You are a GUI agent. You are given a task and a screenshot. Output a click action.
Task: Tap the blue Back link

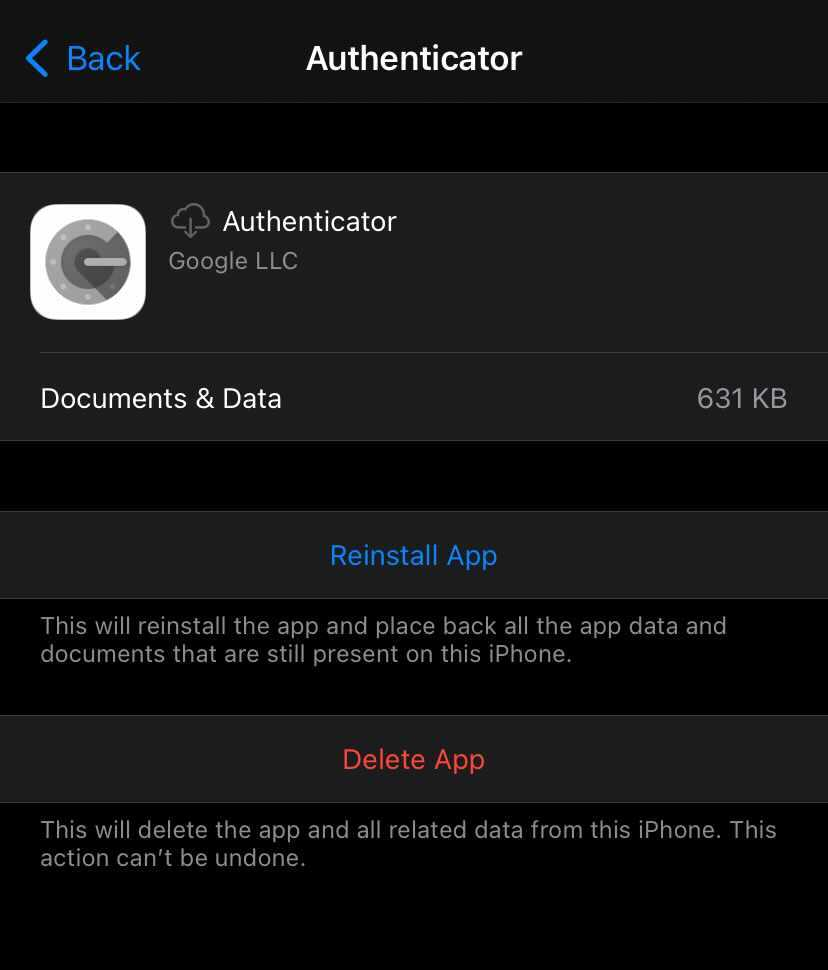(x=103, y=58)
